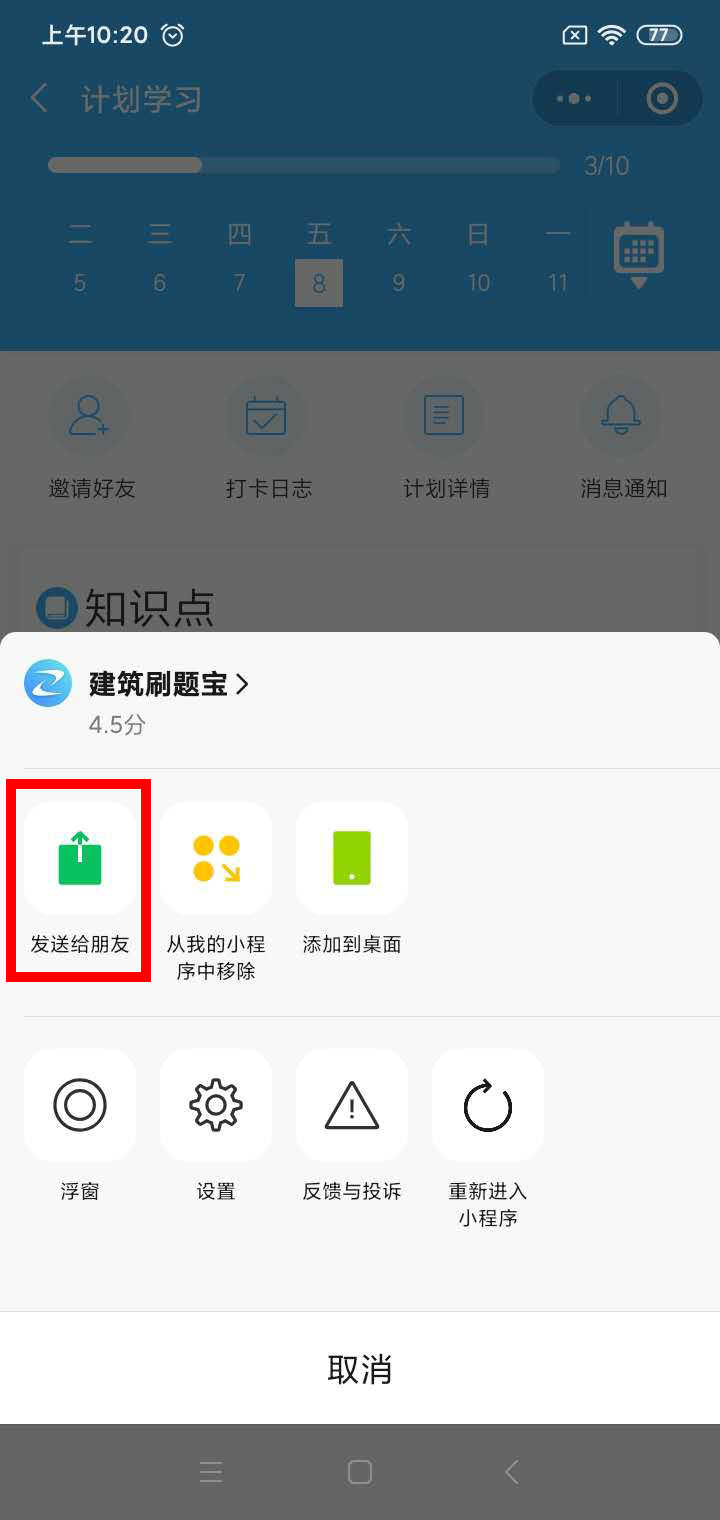The height and width of the screenshot is (1520, 720).
Task: Open 打卡日志 check-in log
Action: (x=267, y=415)
